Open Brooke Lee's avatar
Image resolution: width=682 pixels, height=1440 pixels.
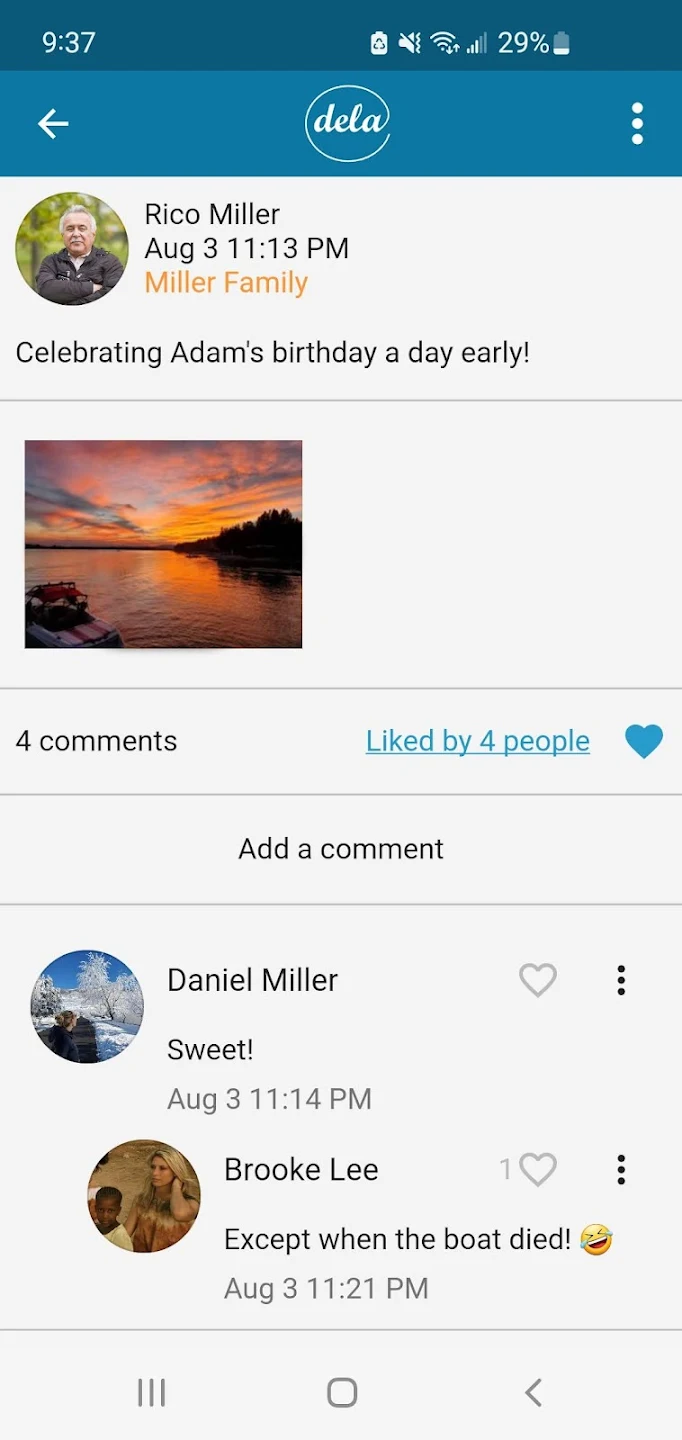pos(144,1196)
